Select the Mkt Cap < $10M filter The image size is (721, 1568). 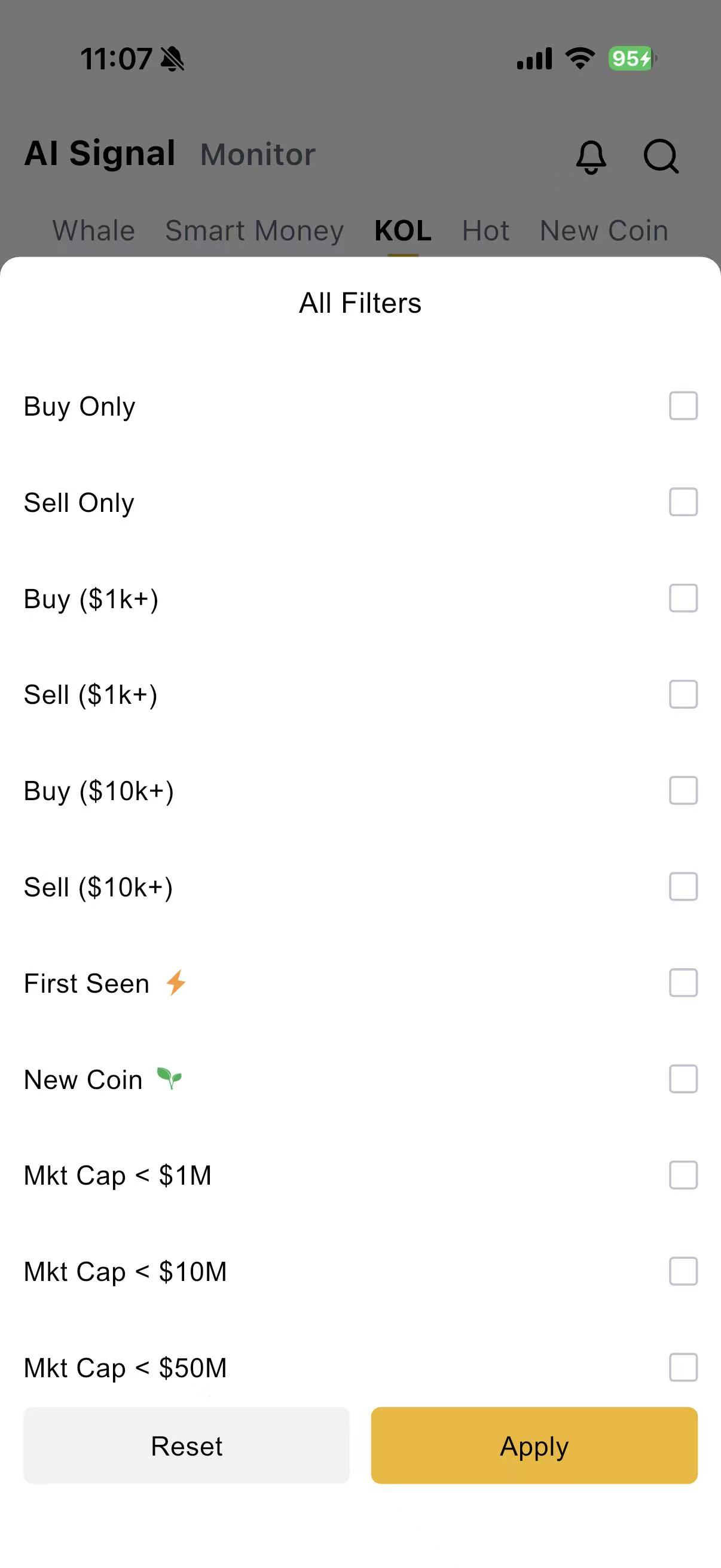[683, 1271]
